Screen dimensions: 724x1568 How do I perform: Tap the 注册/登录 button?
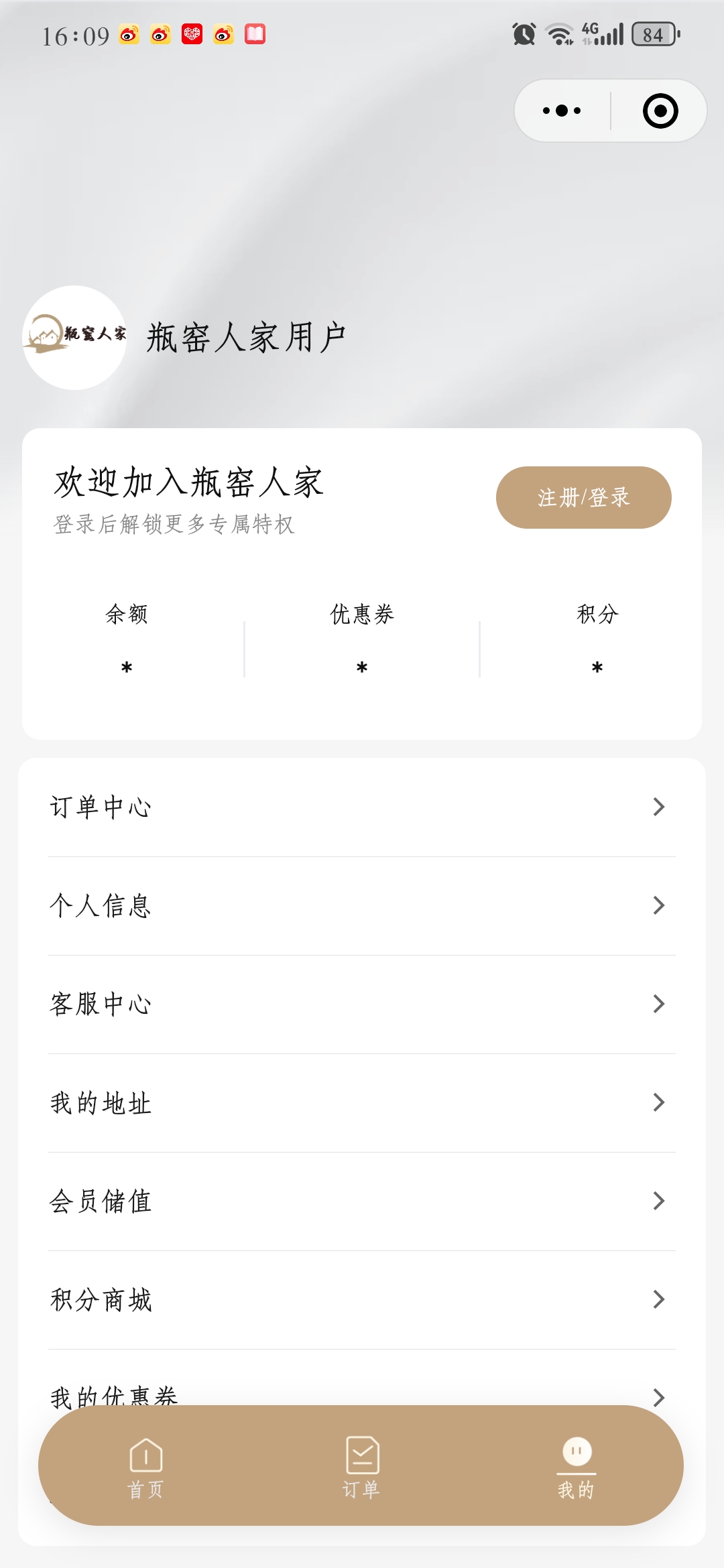pos(583,497)
